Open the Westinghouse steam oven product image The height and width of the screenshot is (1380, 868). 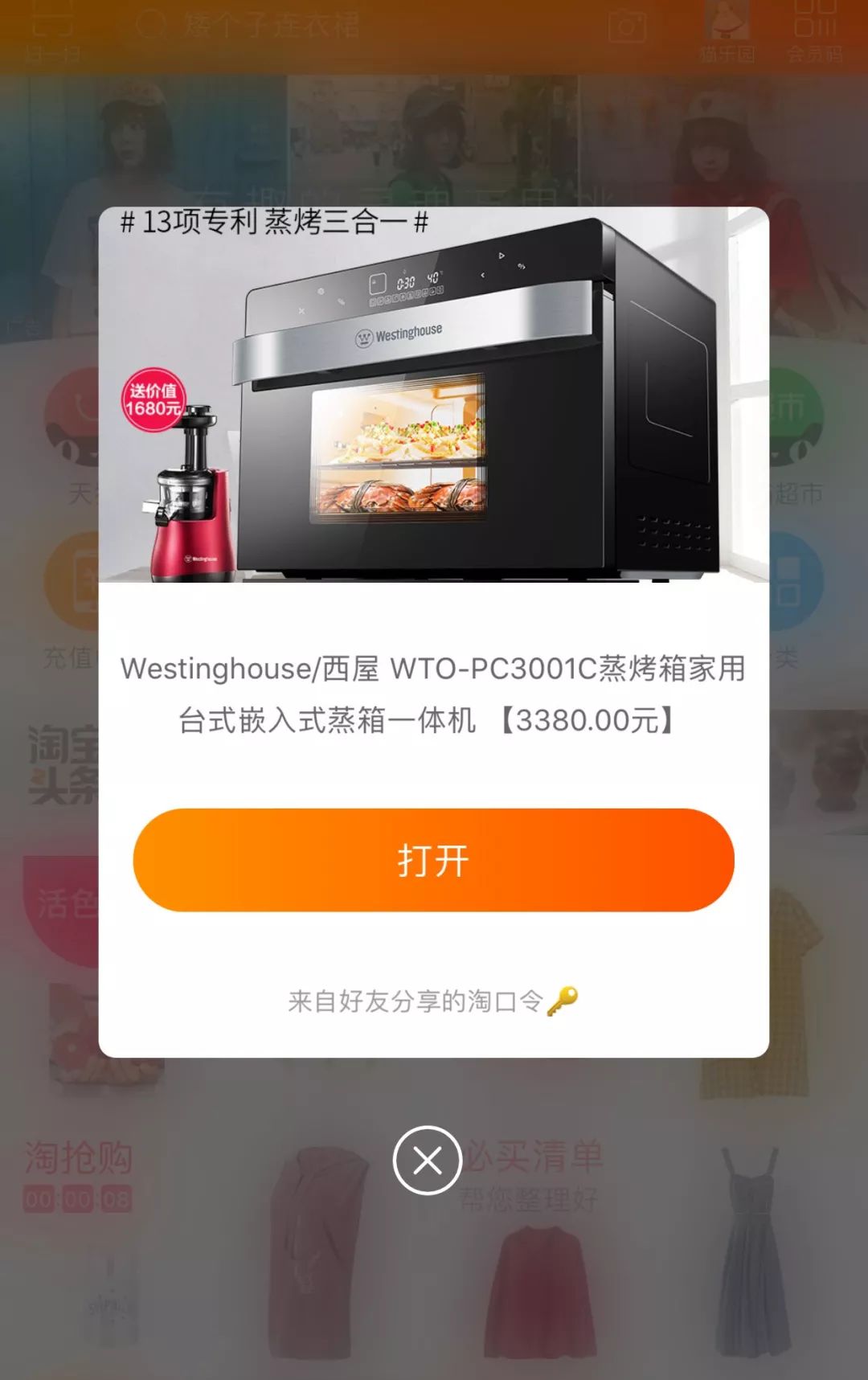[x=433, y=394]
